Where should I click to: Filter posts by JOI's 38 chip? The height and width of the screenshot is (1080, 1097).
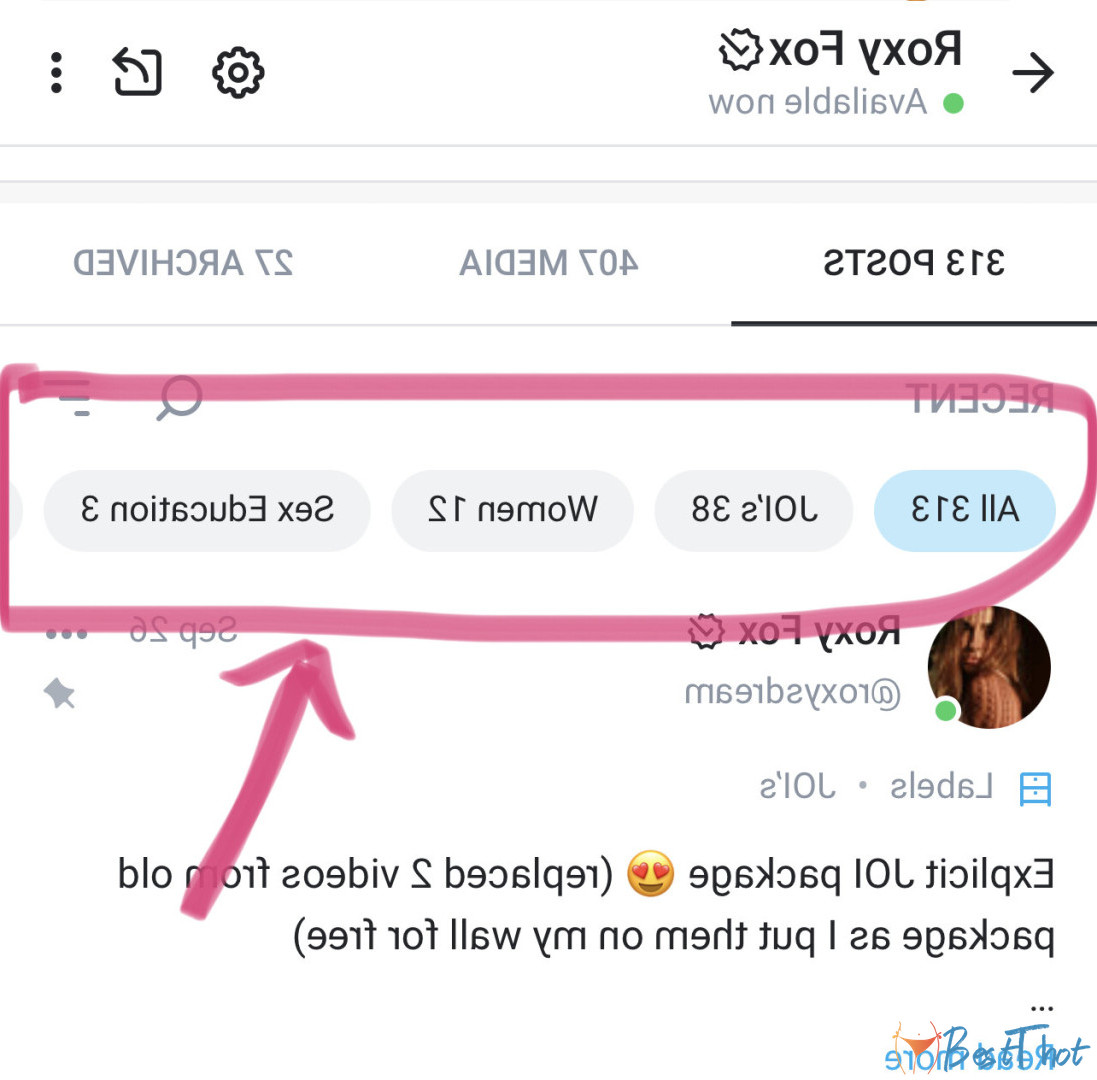(x=754, y=510)
